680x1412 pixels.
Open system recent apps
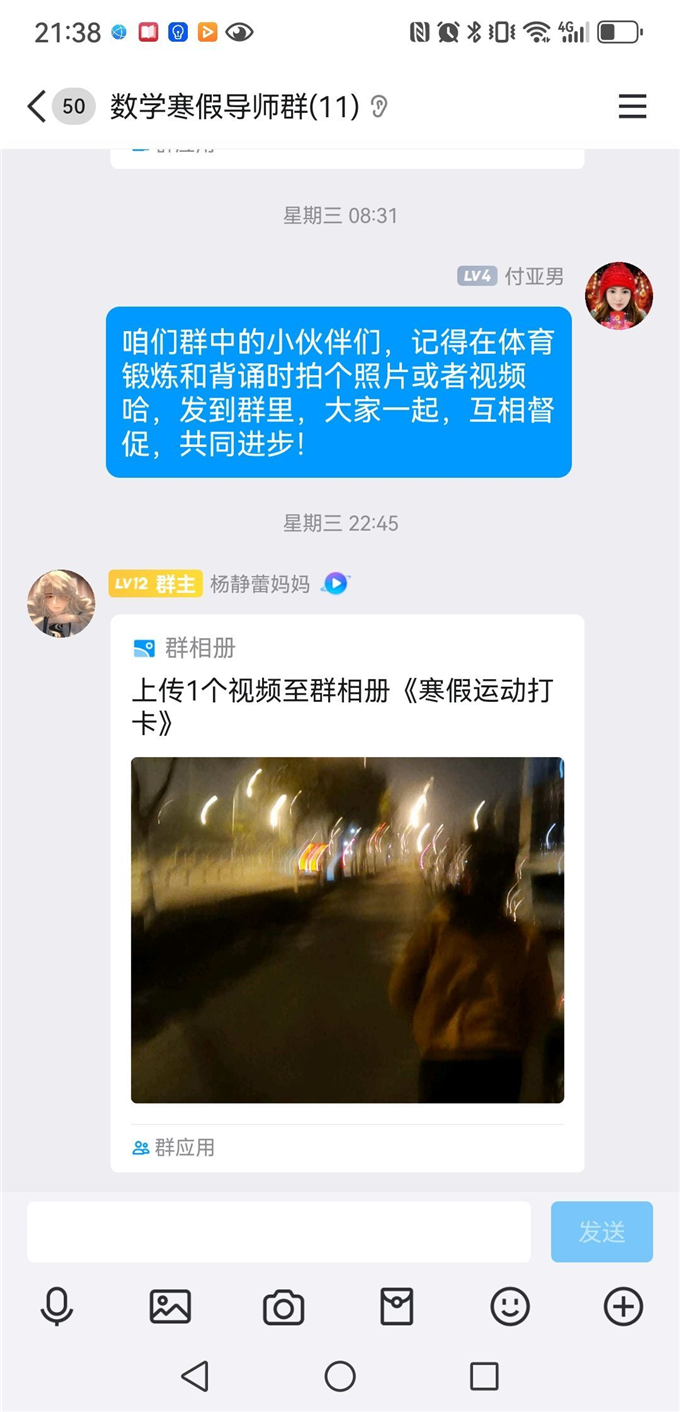pos(484,1376)
